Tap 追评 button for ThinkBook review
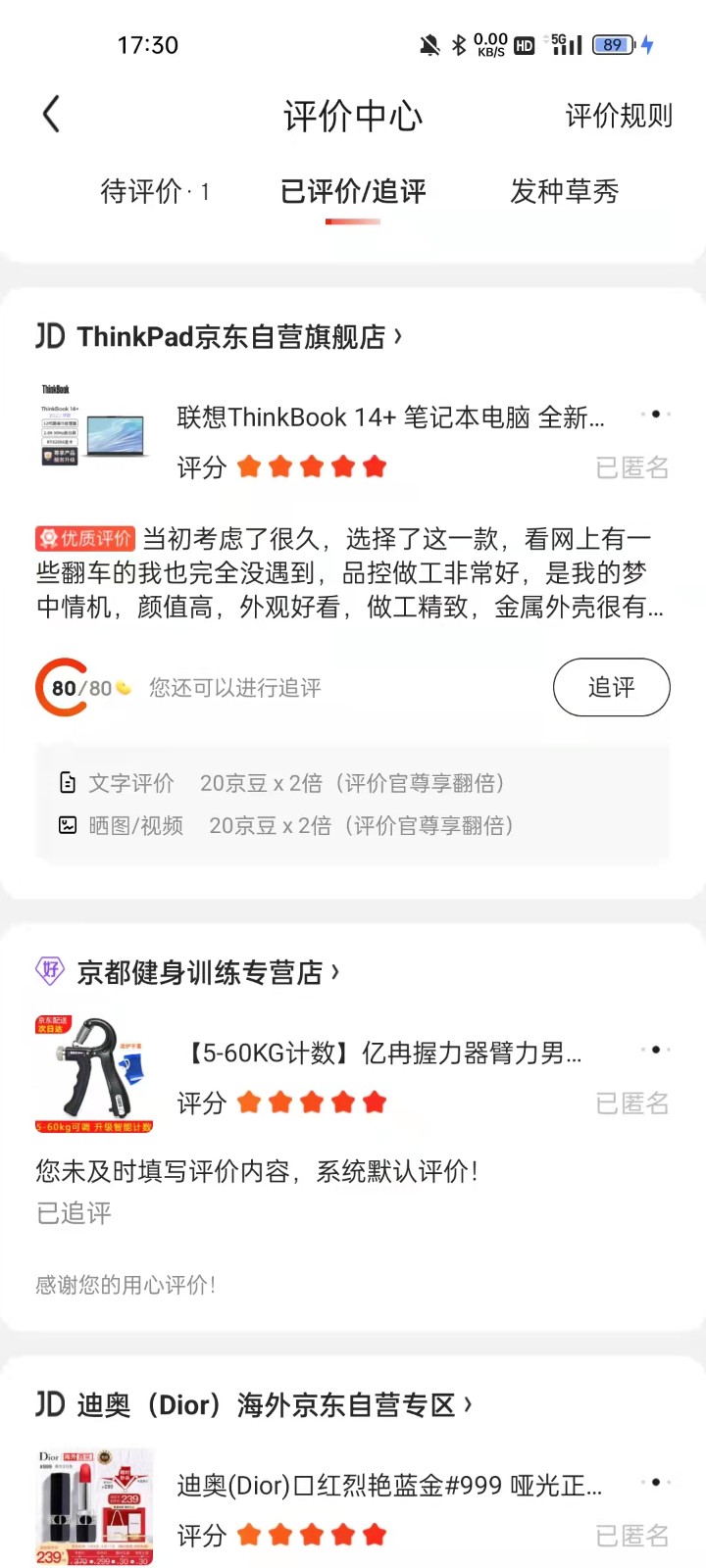 (611, 687)
